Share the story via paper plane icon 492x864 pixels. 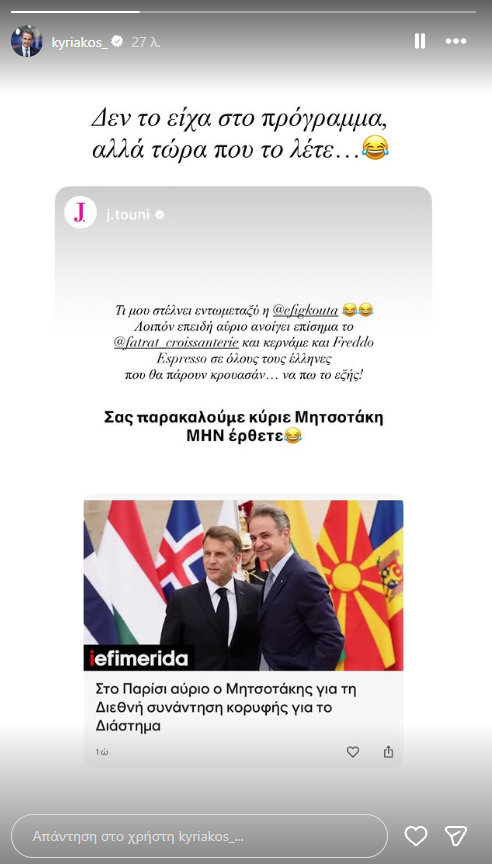tap(456, 836)
